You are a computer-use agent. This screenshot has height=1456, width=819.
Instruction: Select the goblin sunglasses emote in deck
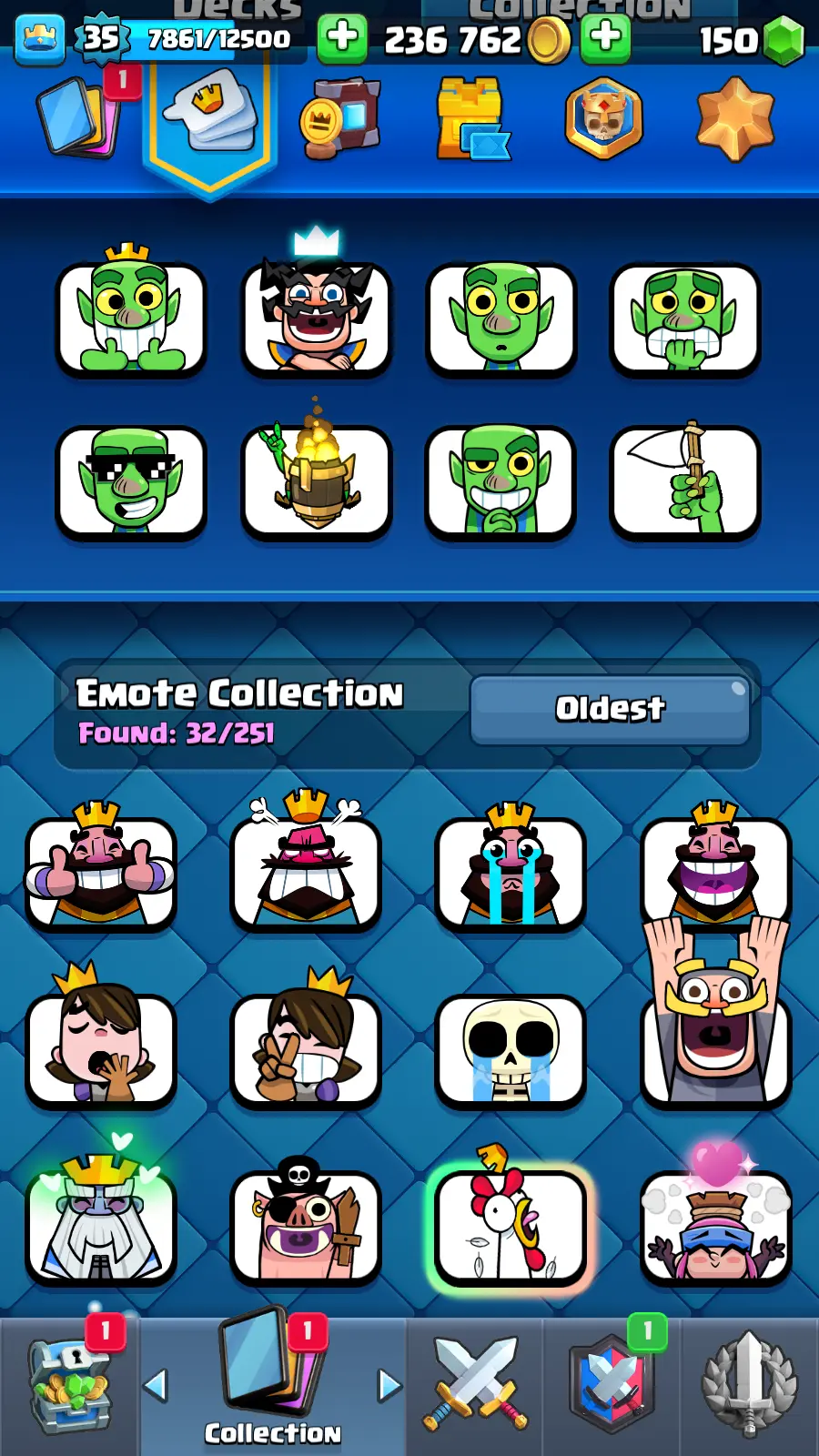(x=131, y=482)
